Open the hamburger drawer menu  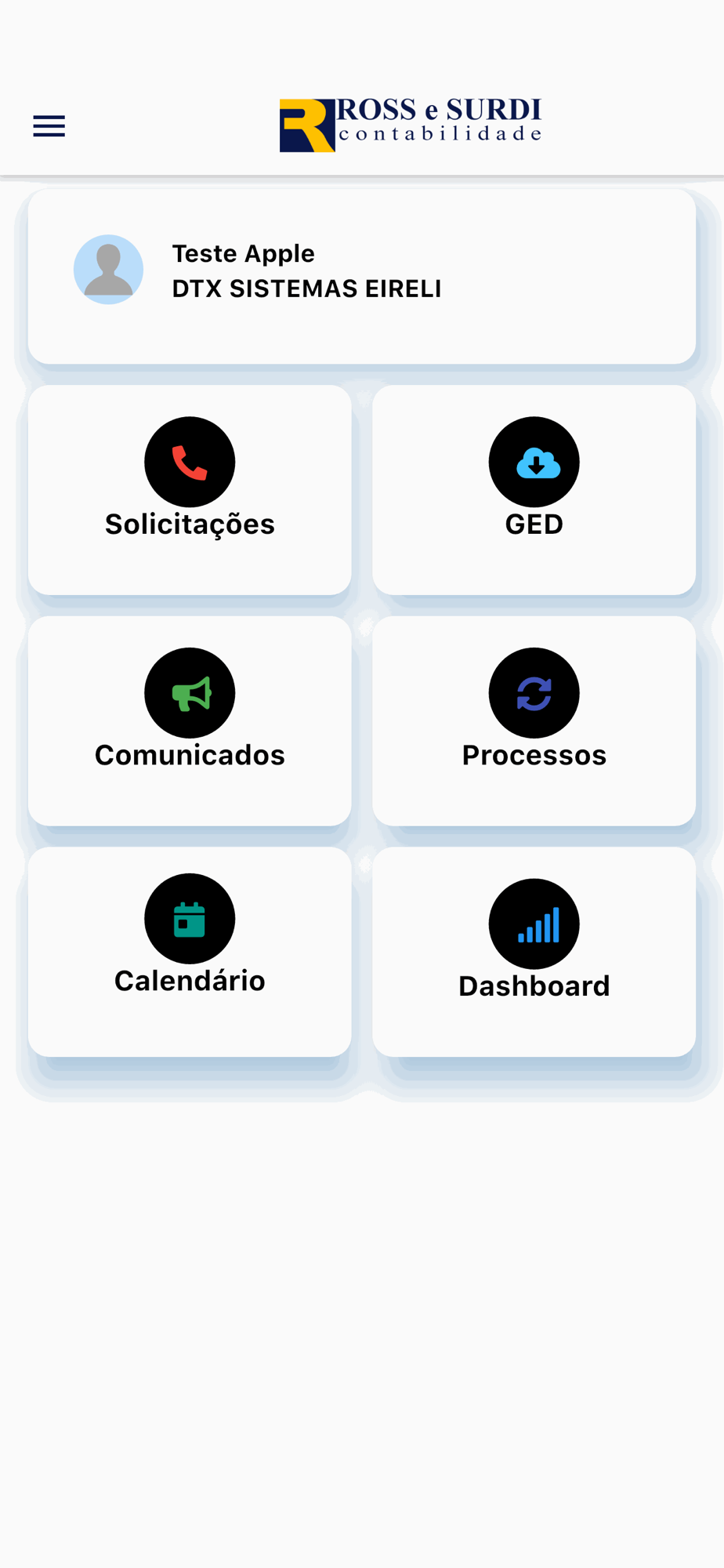coord(49,126)
